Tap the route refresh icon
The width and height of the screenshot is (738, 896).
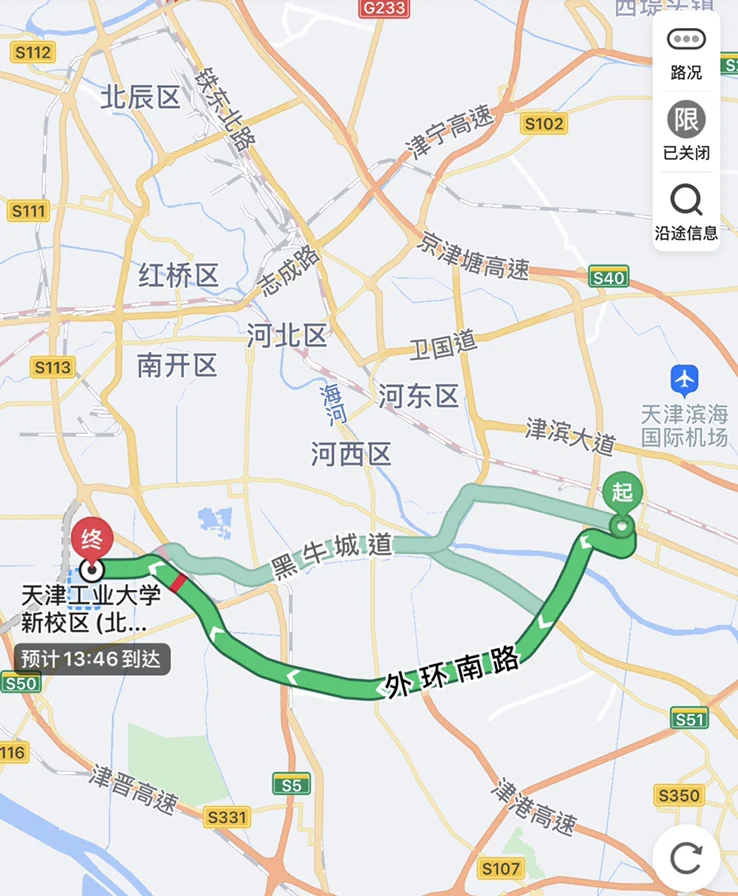[x=686, y=858]
